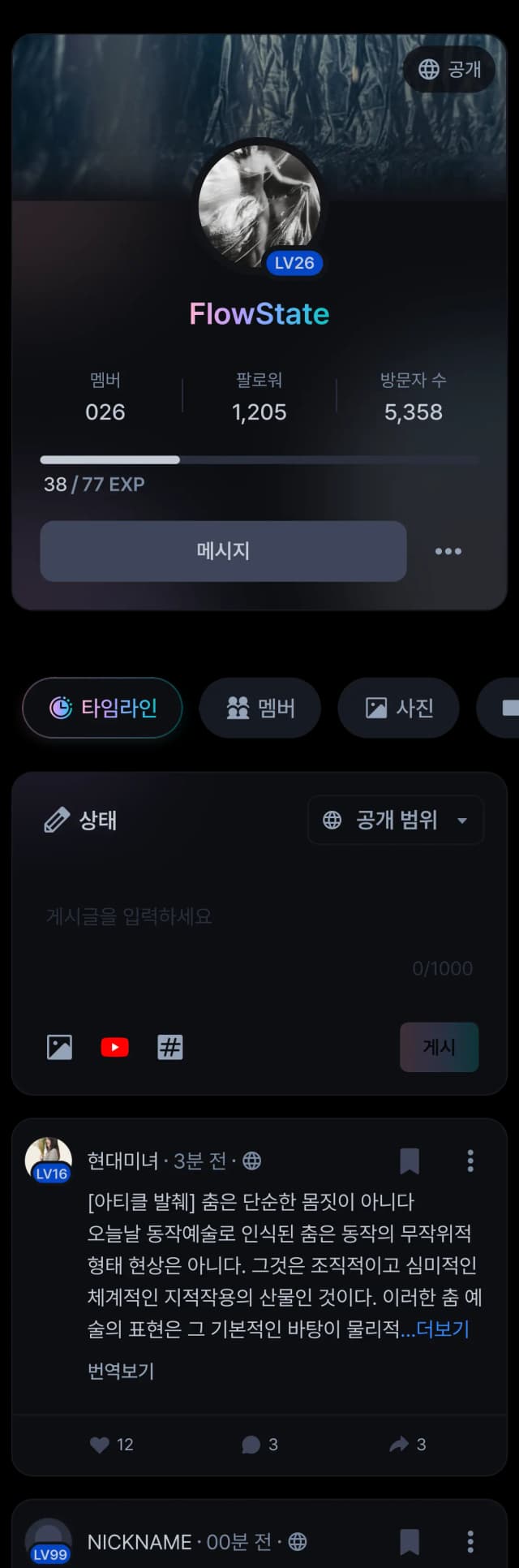Open the profile more options menu

coord(448,551)
